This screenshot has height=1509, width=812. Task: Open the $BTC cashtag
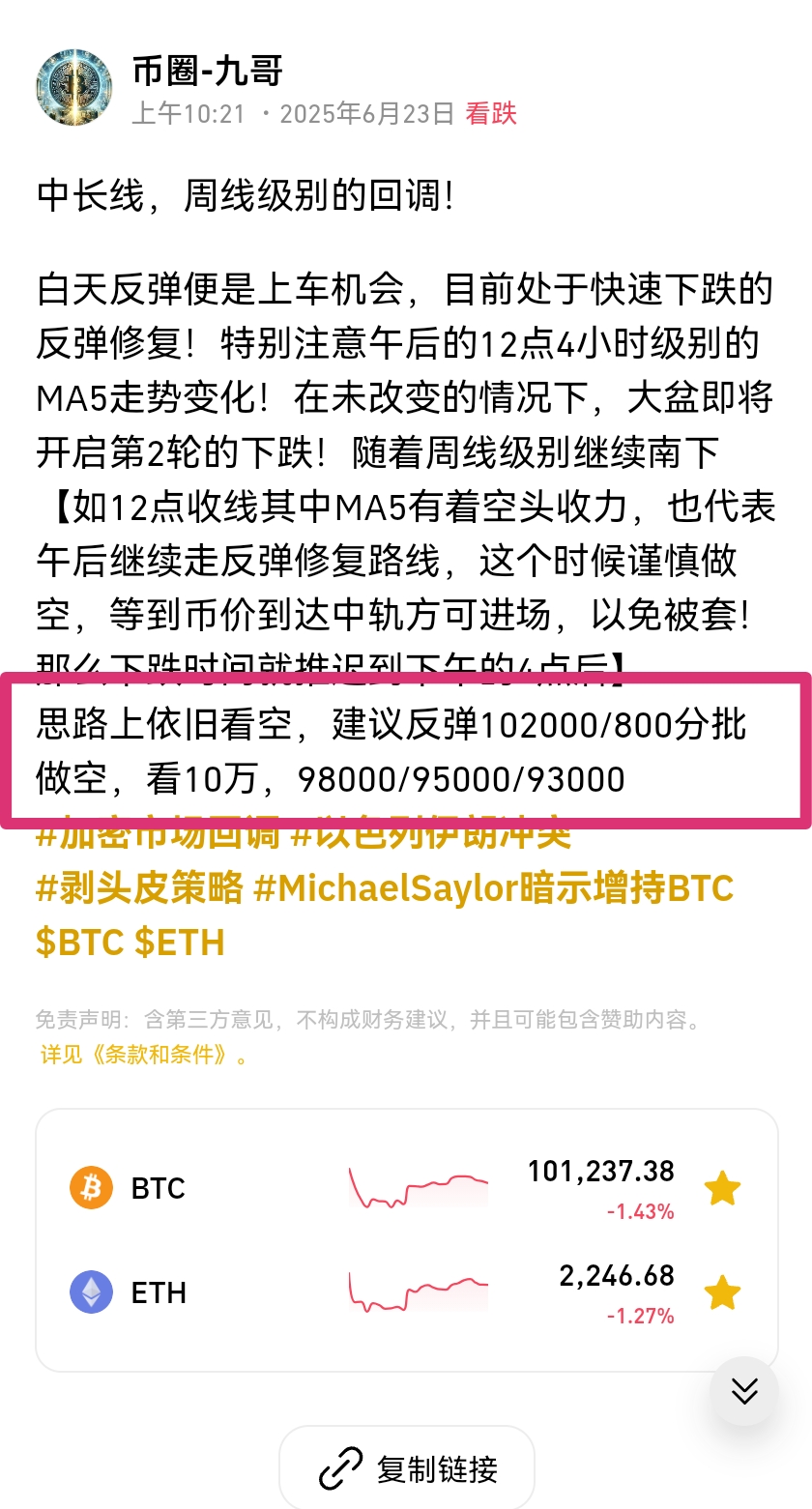79,941
